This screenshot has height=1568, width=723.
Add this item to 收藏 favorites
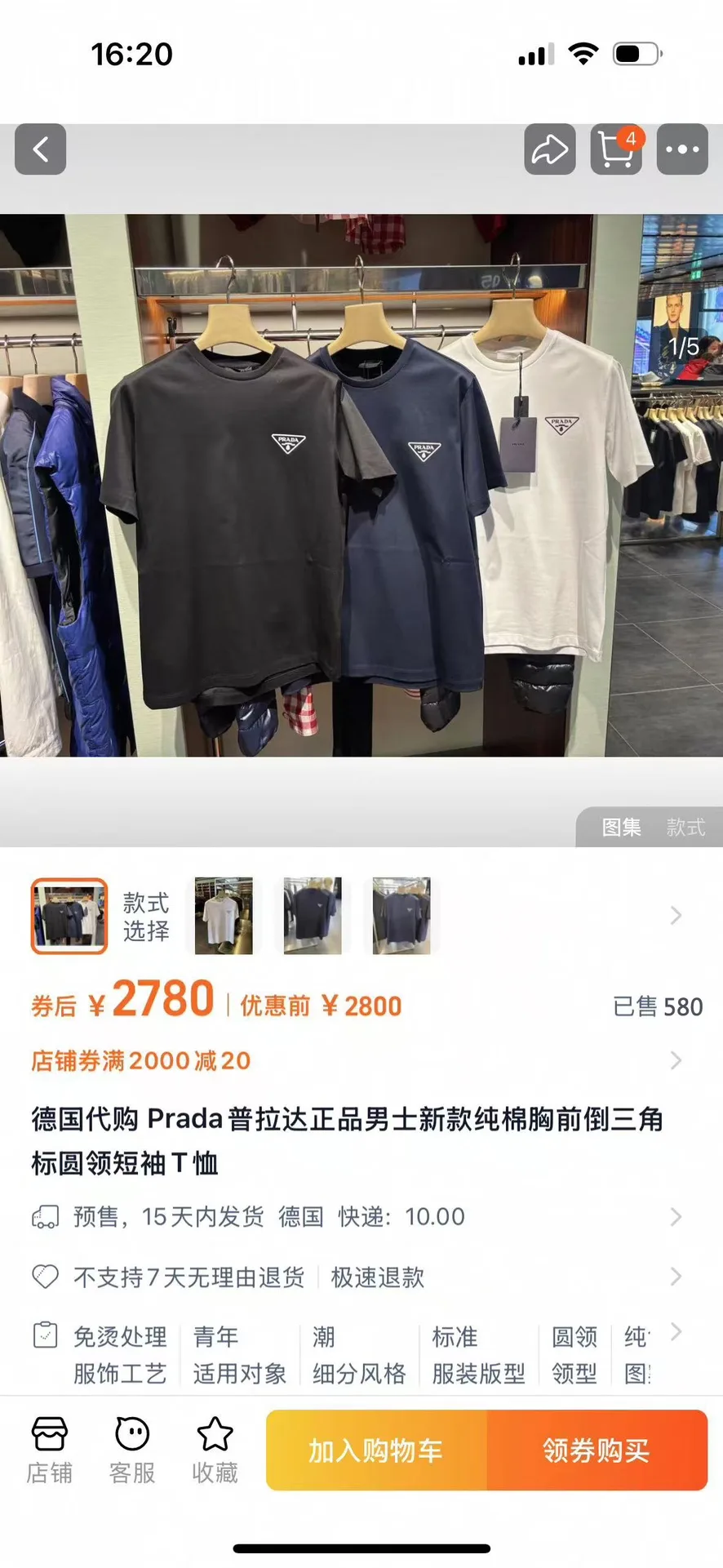pyautogui.click(x=215, y=1450)
